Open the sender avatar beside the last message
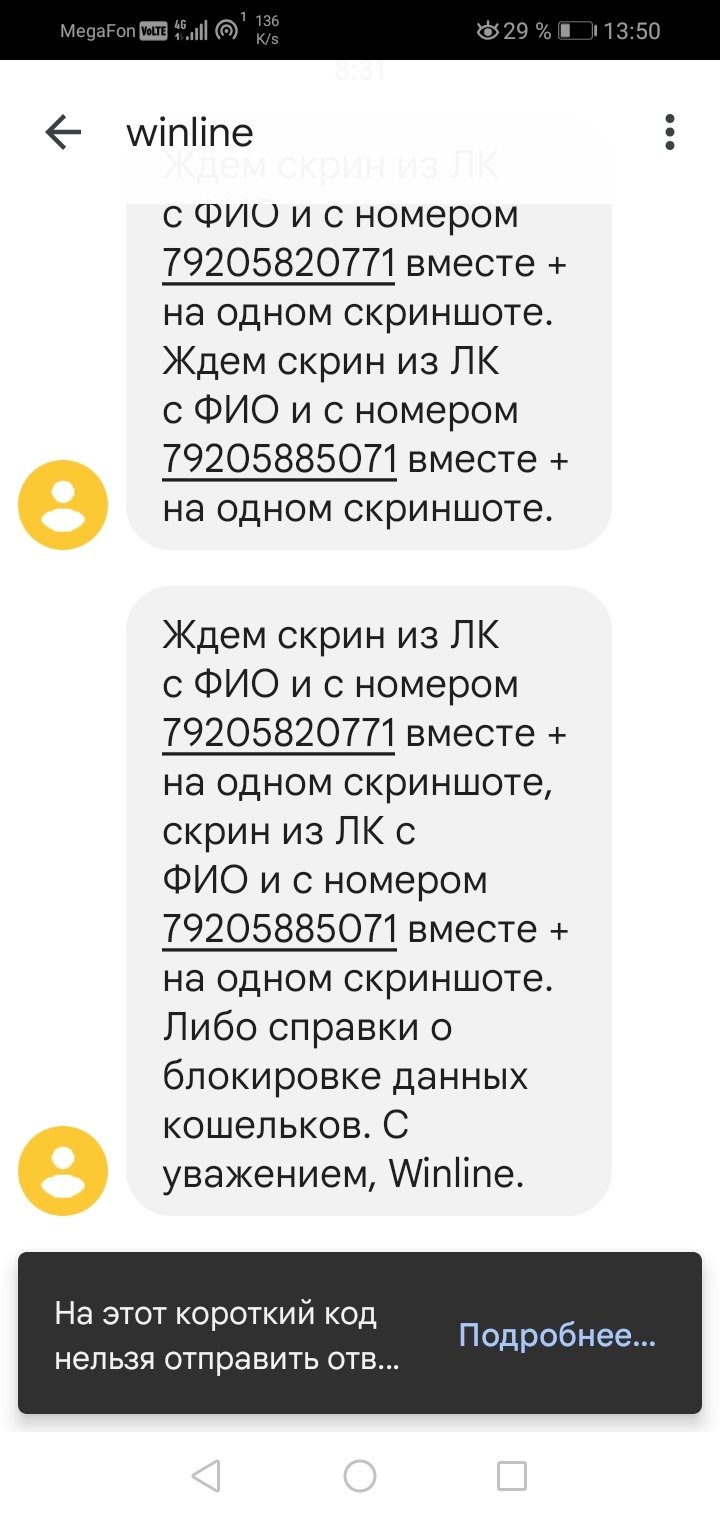This screenshot has height=1520, width=720. pos(63,1170)
